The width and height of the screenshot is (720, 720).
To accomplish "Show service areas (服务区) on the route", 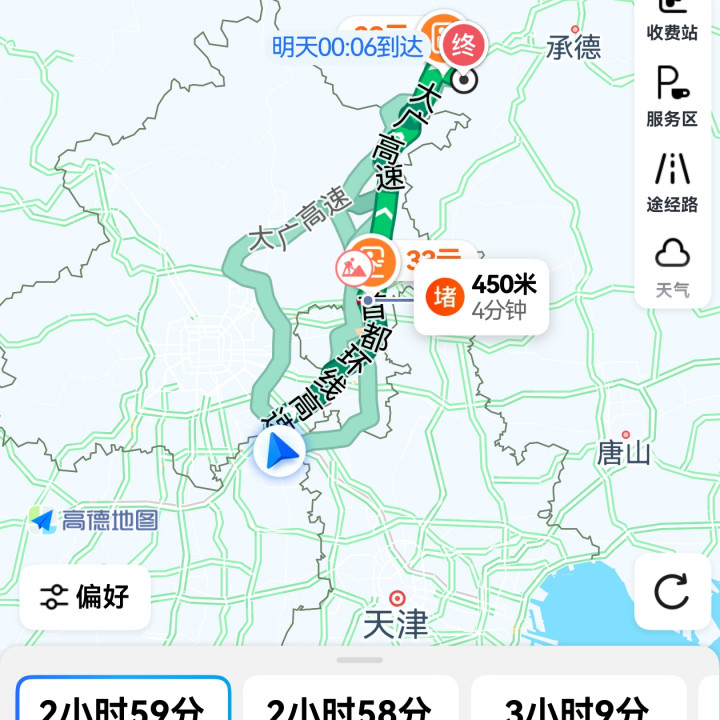I will (671, 97).
